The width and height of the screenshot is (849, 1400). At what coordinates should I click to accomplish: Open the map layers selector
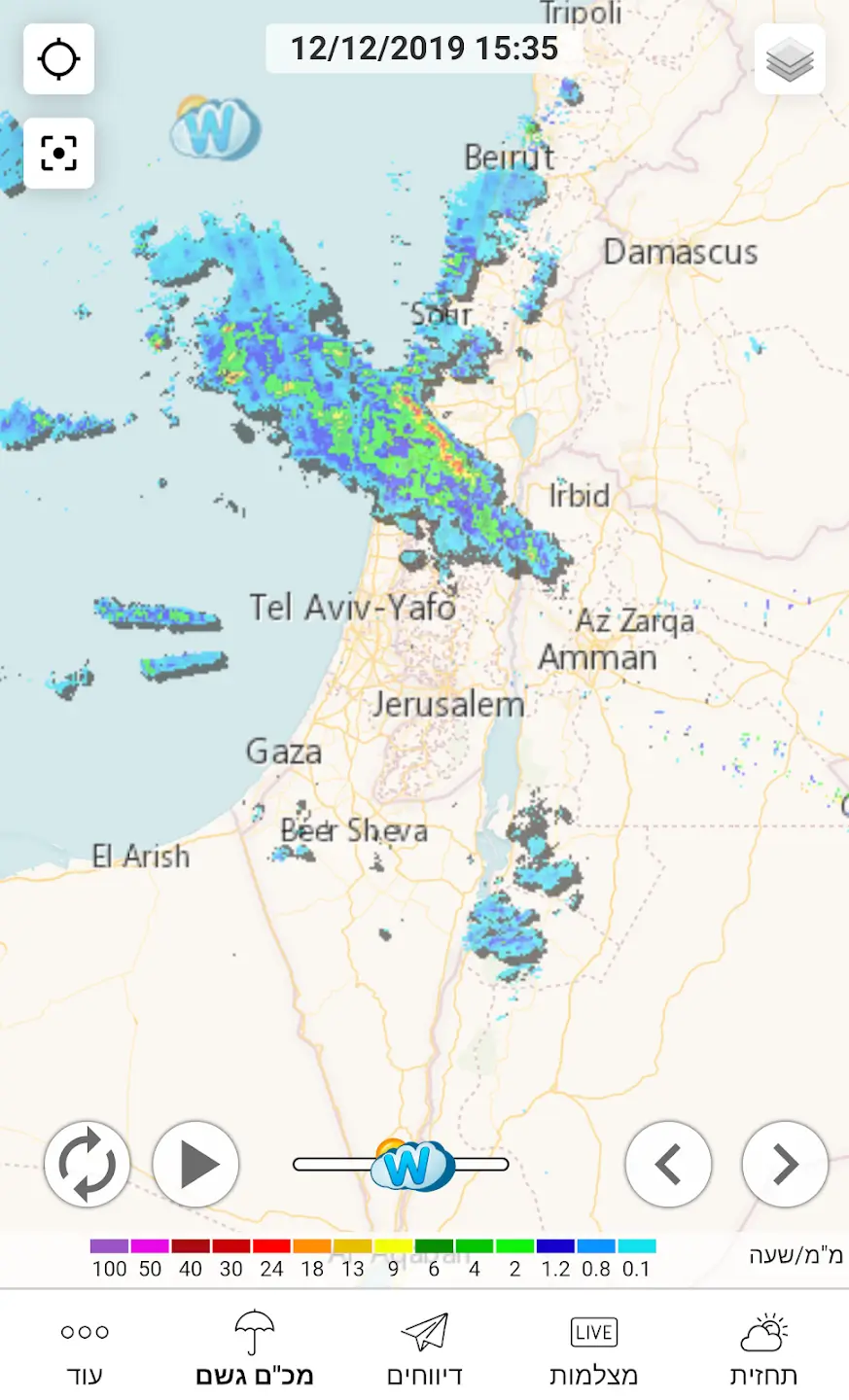coord(790,59)
